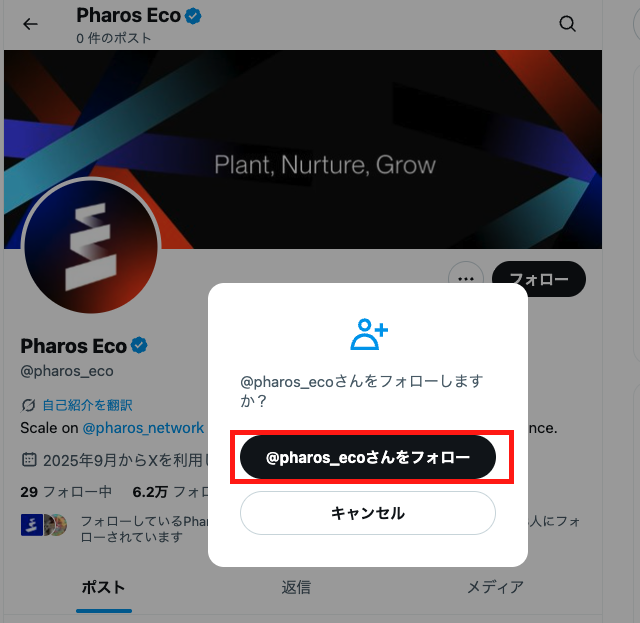View the 29 フォロー中 following list
Screen dimensions: 640x623
[x=65, y=492]
